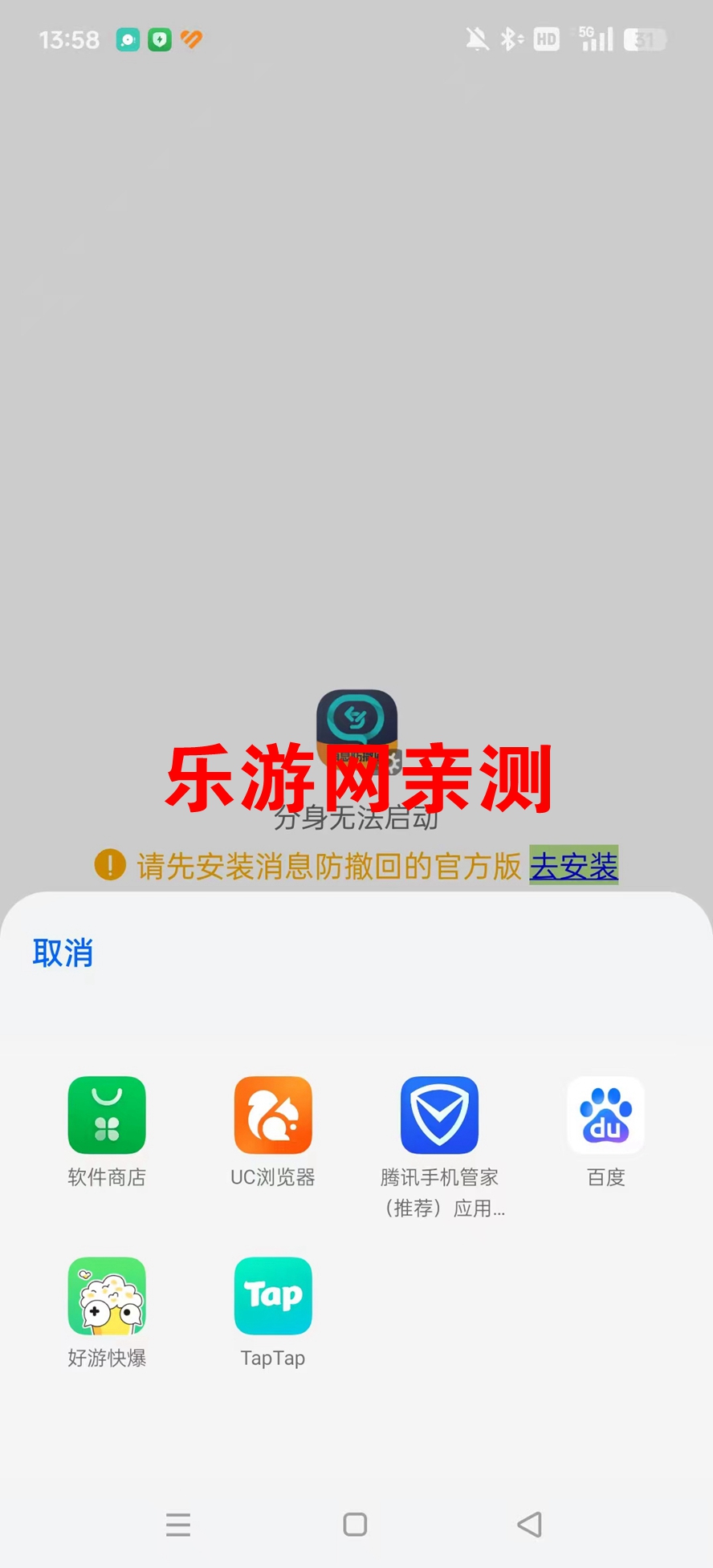Choose 软件商店 to install
The width and height of the screenshot is (713, 1568).
pos(107,1115)
